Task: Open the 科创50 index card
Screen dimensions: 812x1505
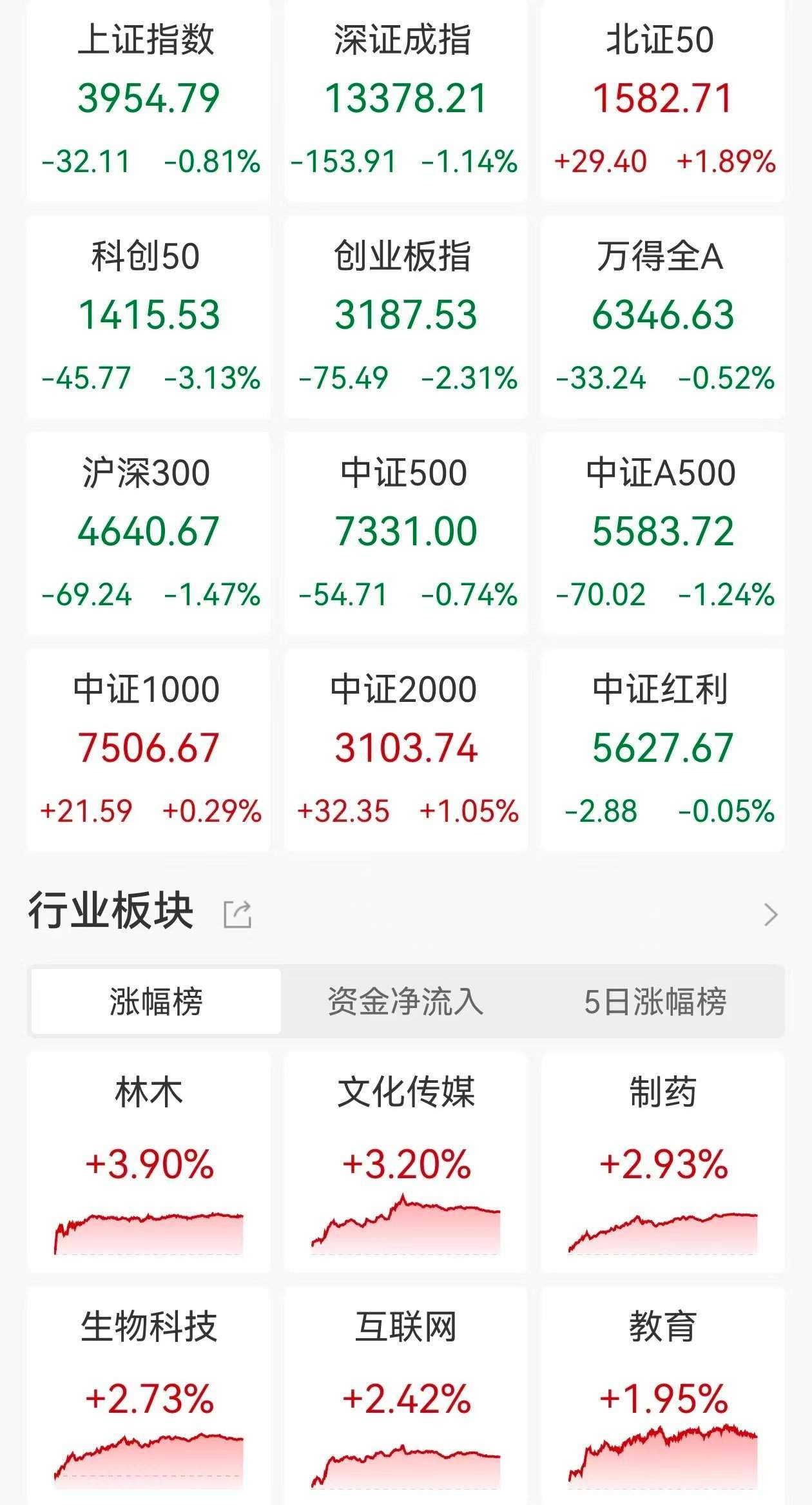Action: [x=149, y=316]
